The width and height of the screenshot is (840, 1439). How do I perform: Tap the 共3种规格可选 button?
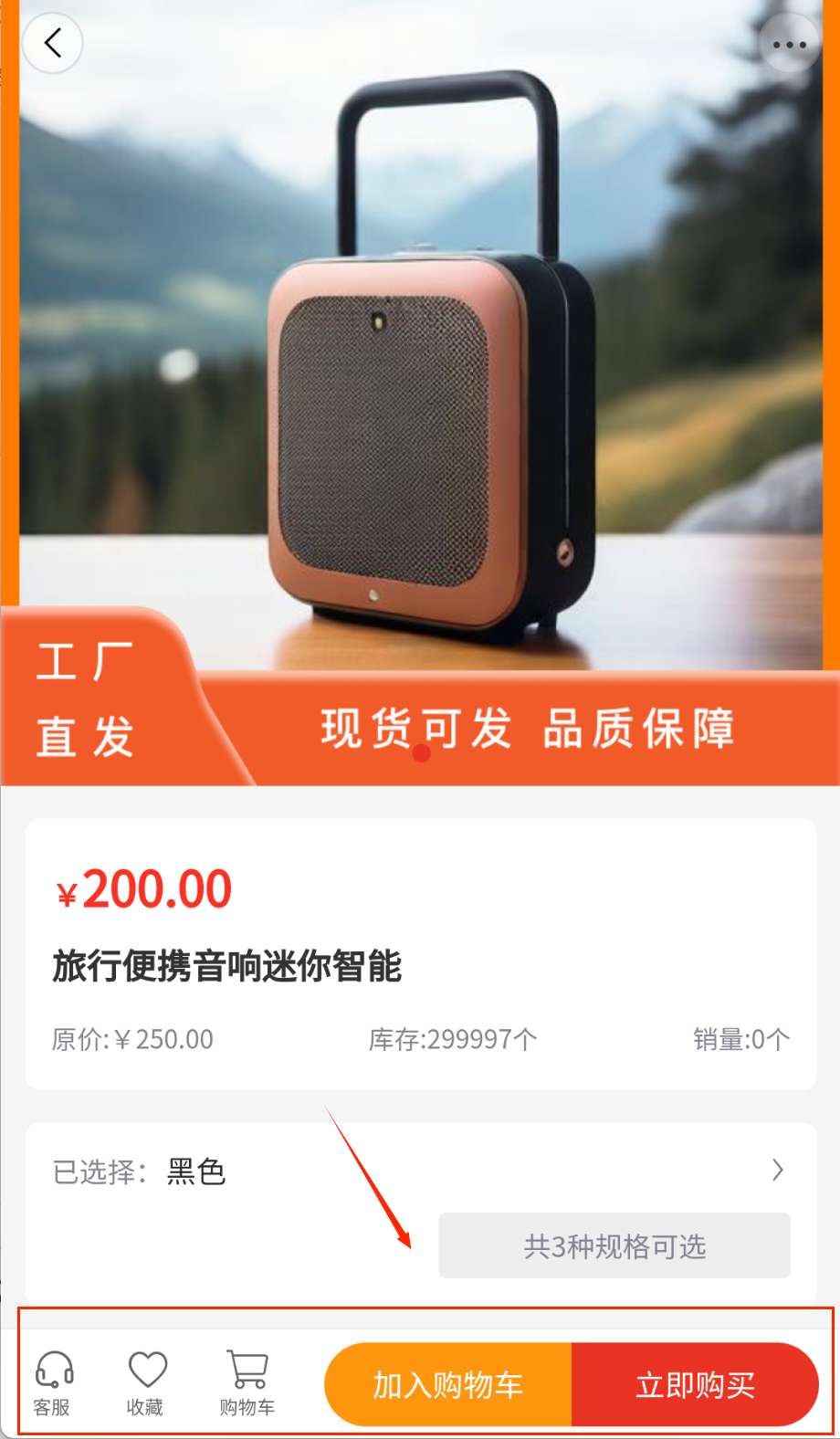tap(614, 1245)
